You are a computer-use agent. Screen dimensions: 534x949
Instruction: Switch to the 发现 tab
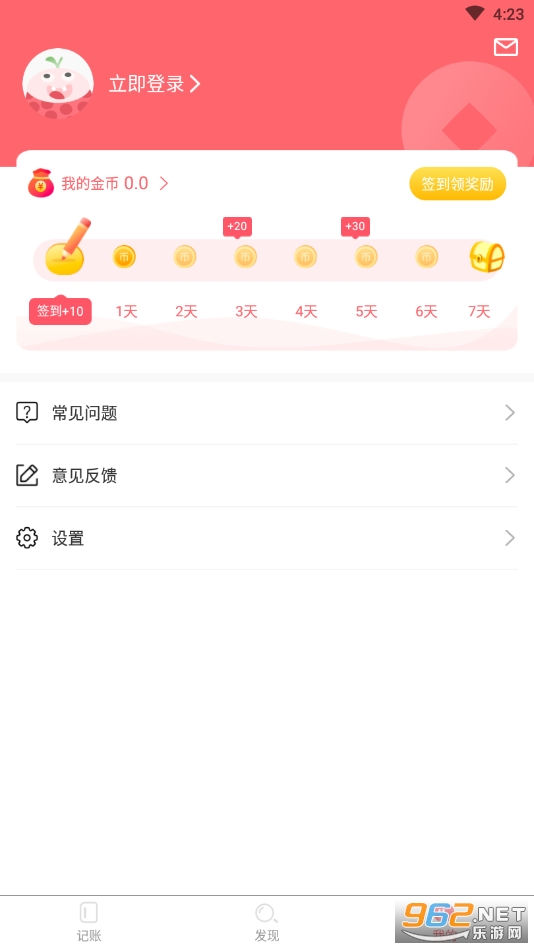[266, 922]
